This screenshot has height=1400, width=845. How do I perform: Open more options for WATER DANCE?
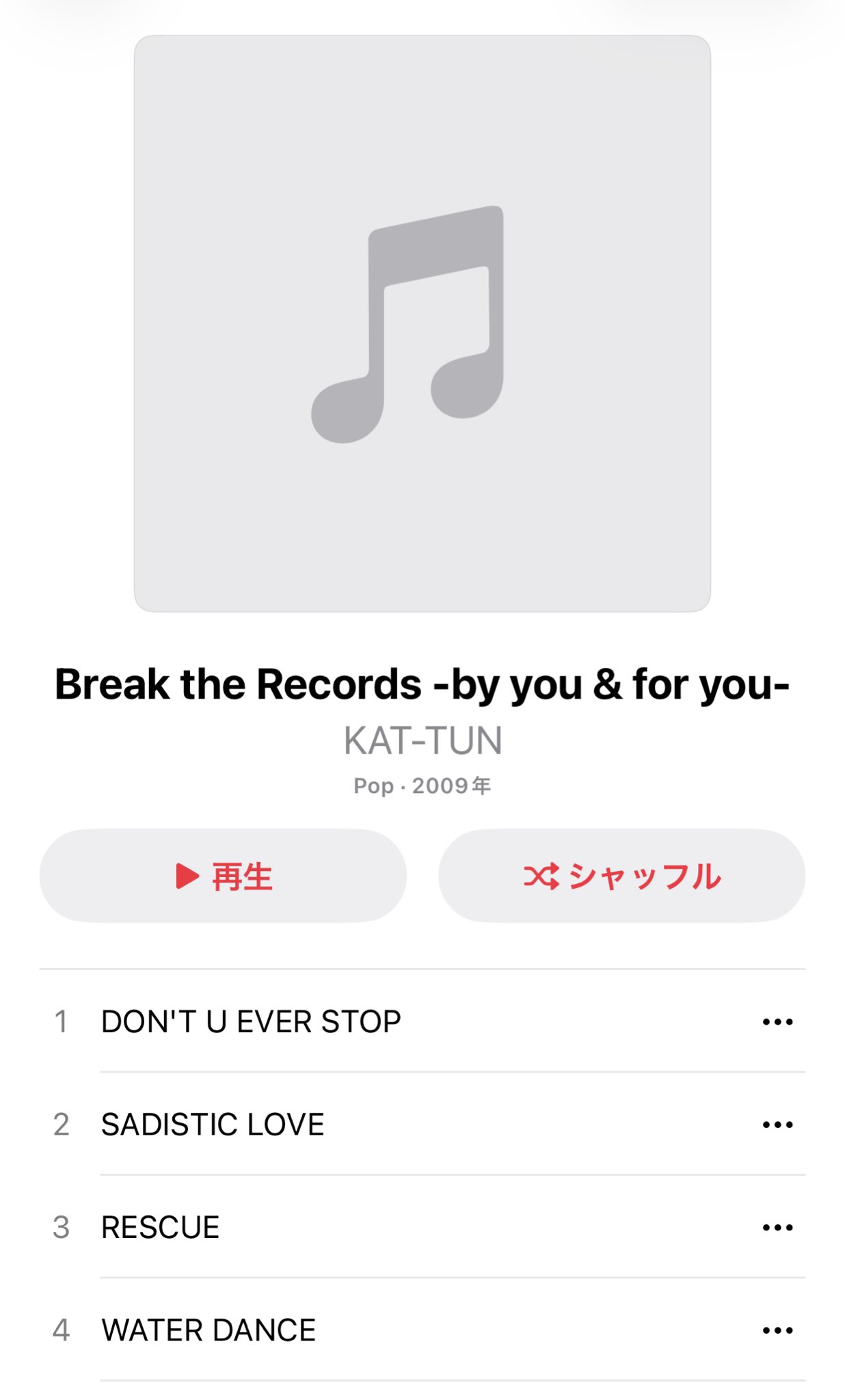(777, 1330)
